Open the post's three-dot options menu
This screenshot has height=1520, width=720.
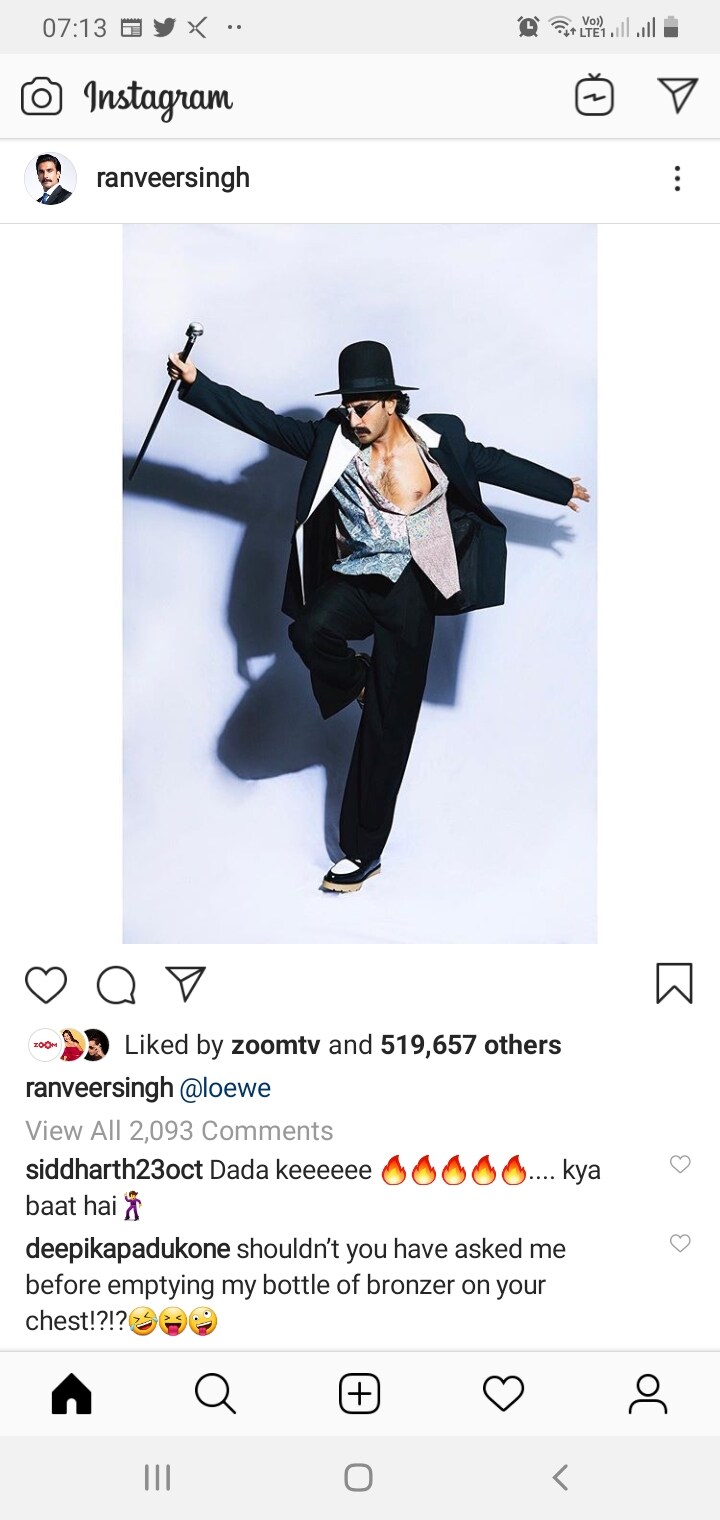tap(677, 179)
